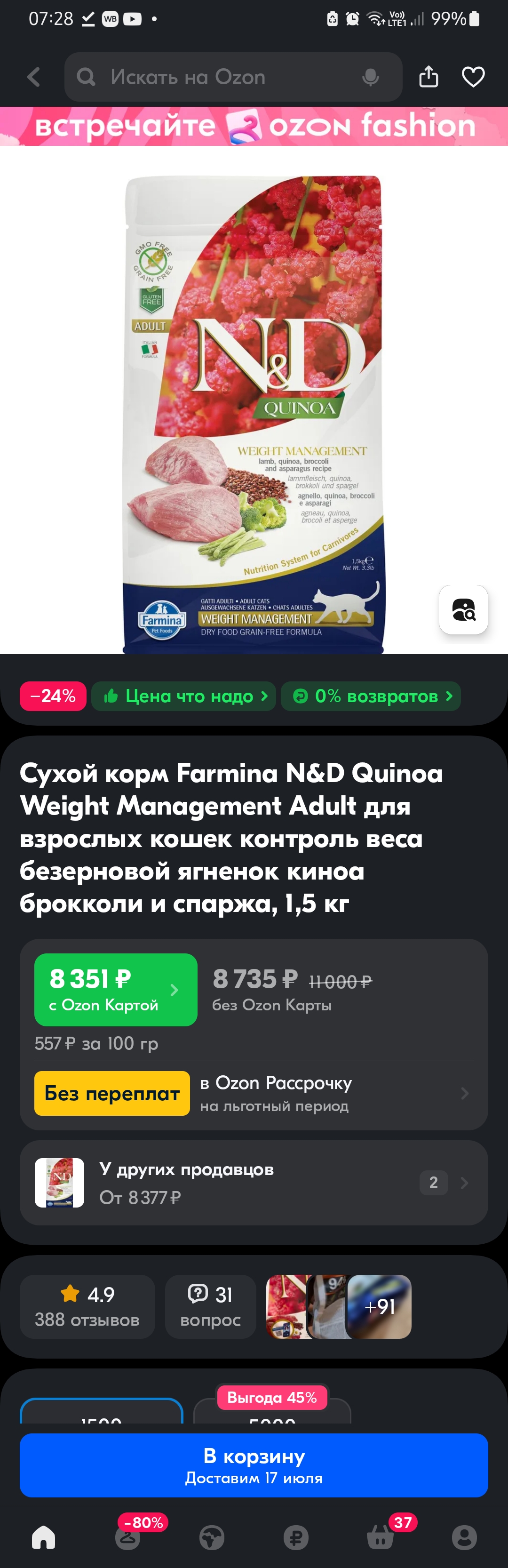
Task: Add to cart with "В корзину"
Action: click(254, 1466)
